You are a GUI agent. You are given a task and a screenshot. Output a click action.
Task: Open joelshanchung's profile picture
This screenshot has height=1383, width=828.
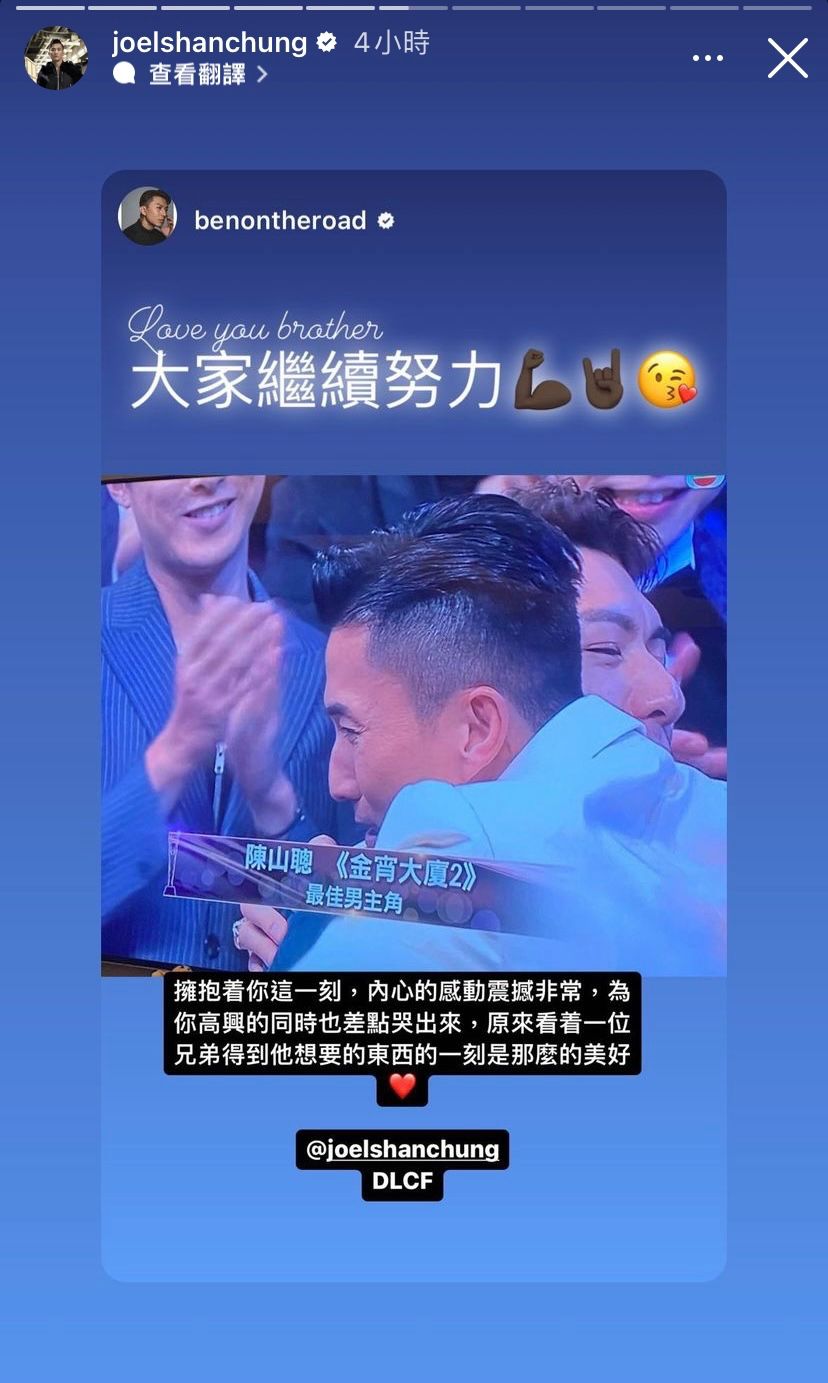(x=56, y=58)
